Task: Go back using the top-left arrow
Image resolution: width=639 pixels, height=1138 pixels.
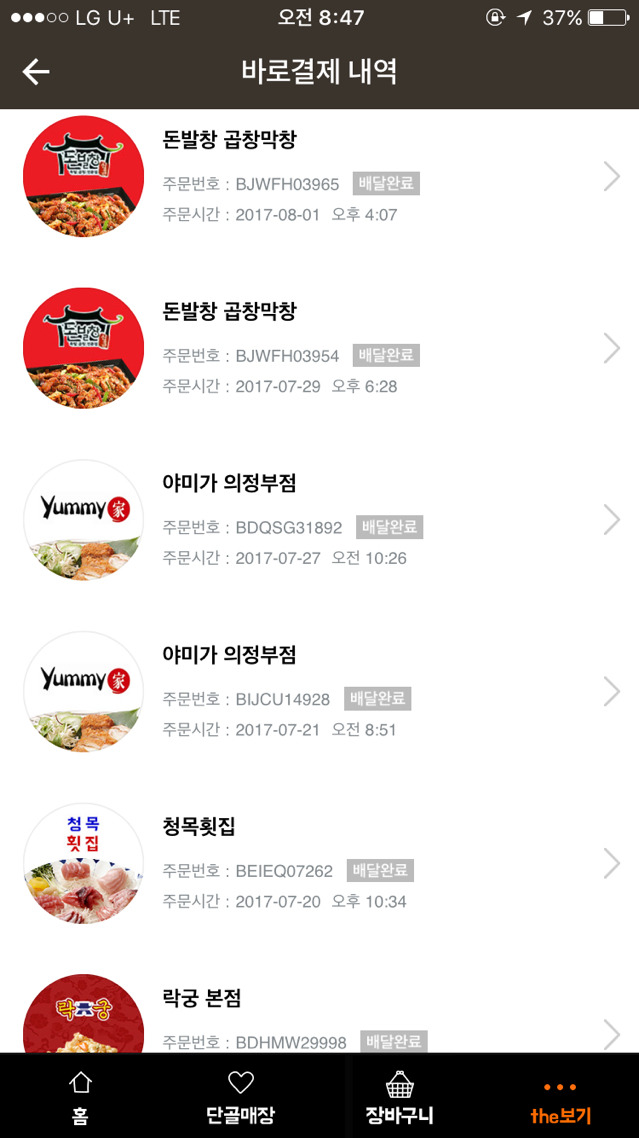Action: pos(36,72)
